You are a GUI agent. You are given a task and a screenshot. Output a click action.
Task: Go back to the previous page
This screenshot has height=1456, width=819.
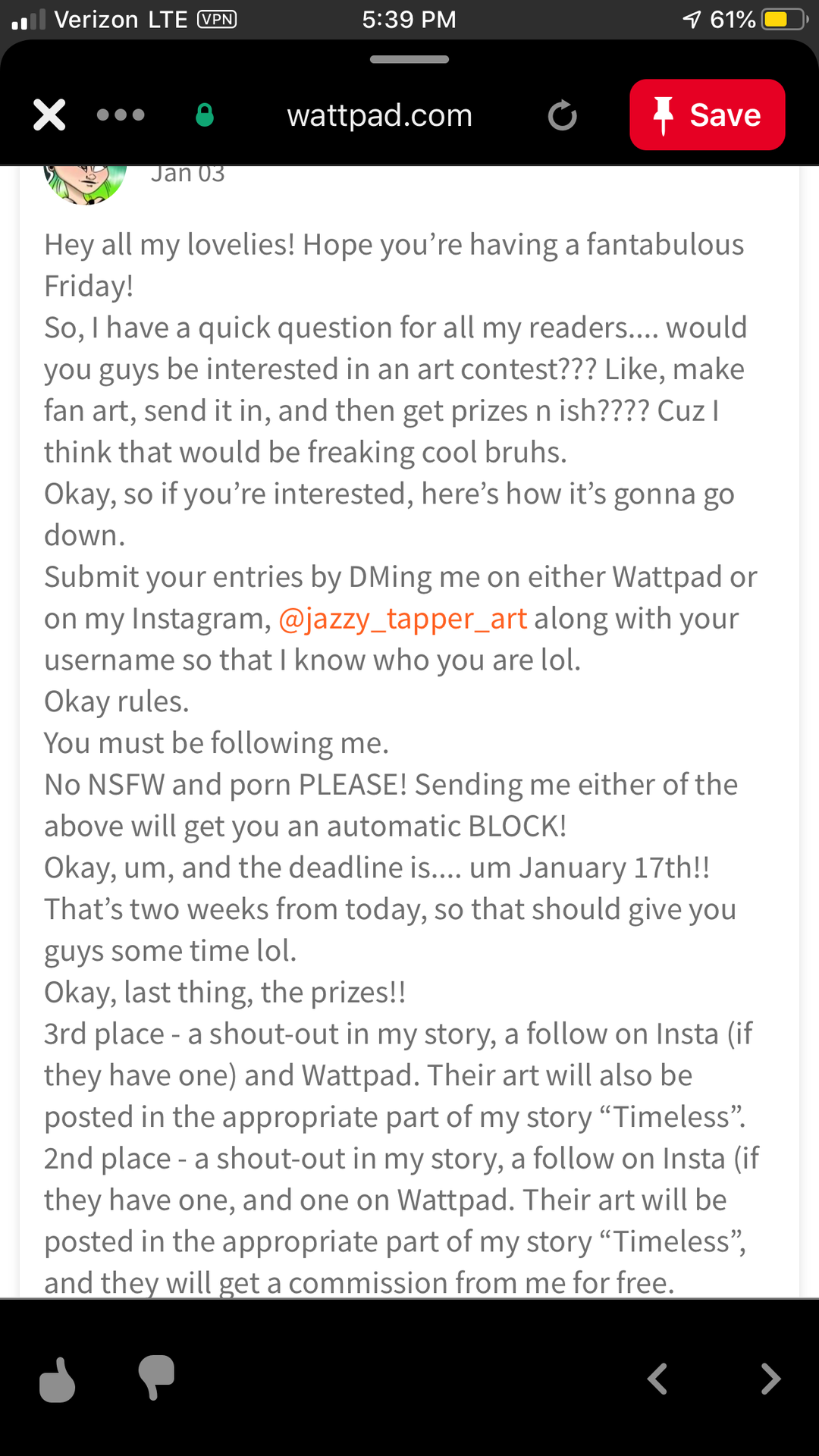click(657, 1379)
